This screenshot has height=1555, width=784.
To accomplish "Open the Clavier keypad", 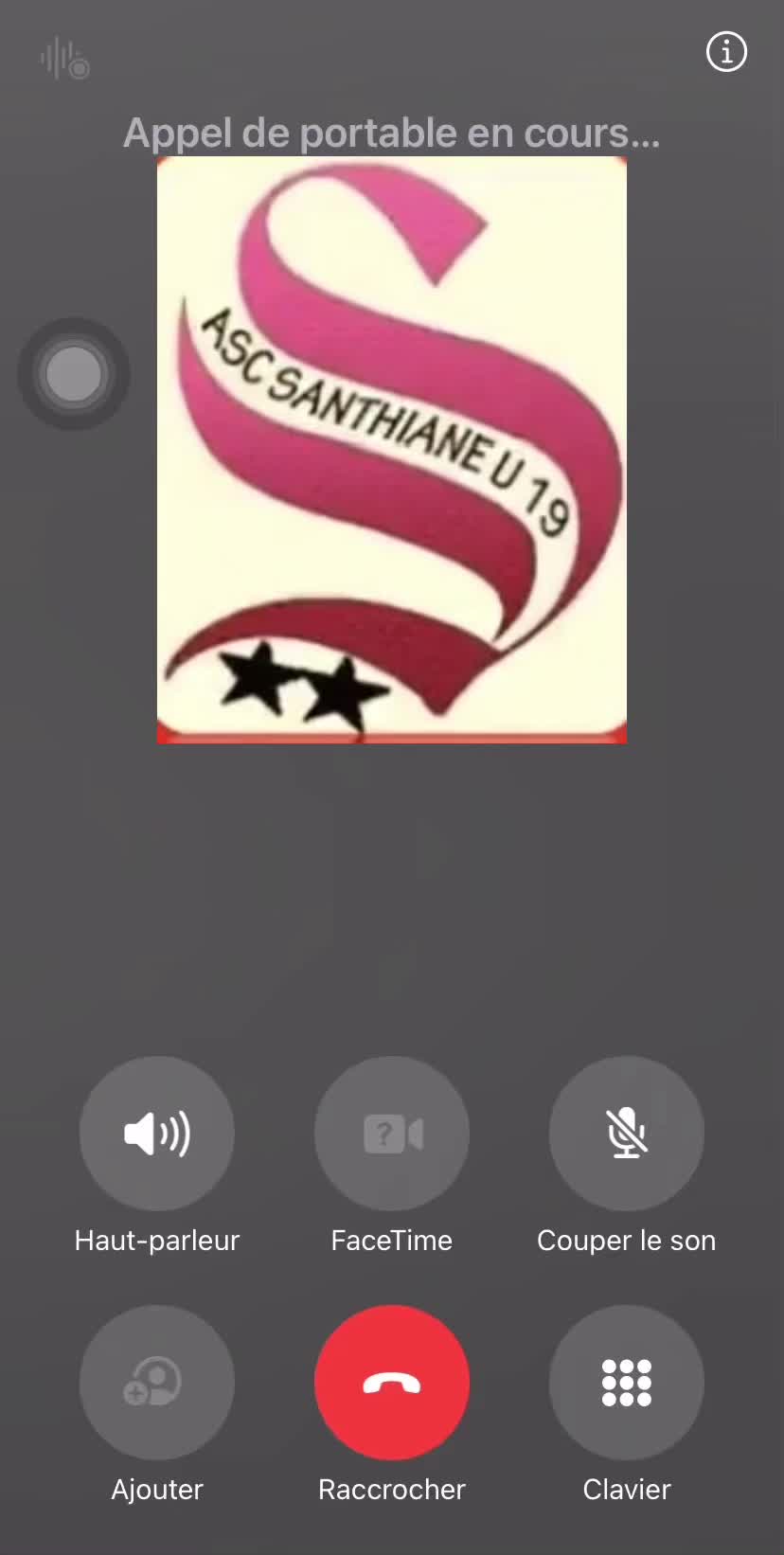I will [x=626, y=1382].
